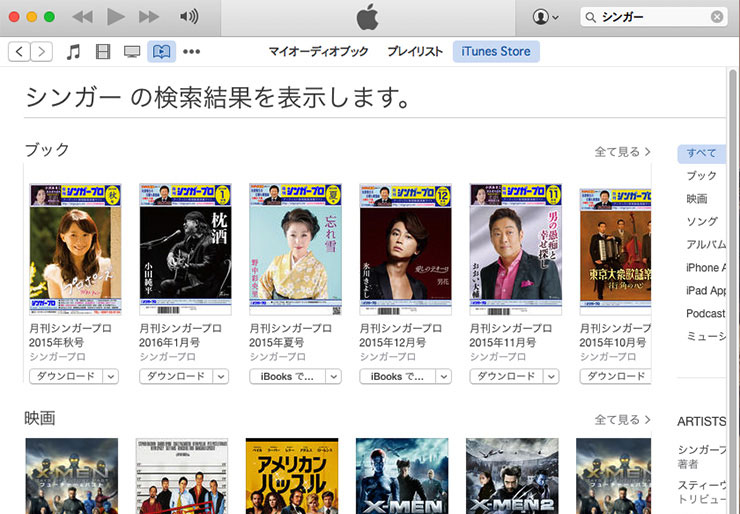Navigate back with the left arrow
Viewport: 740px width, 514px height.
(18, 52)
